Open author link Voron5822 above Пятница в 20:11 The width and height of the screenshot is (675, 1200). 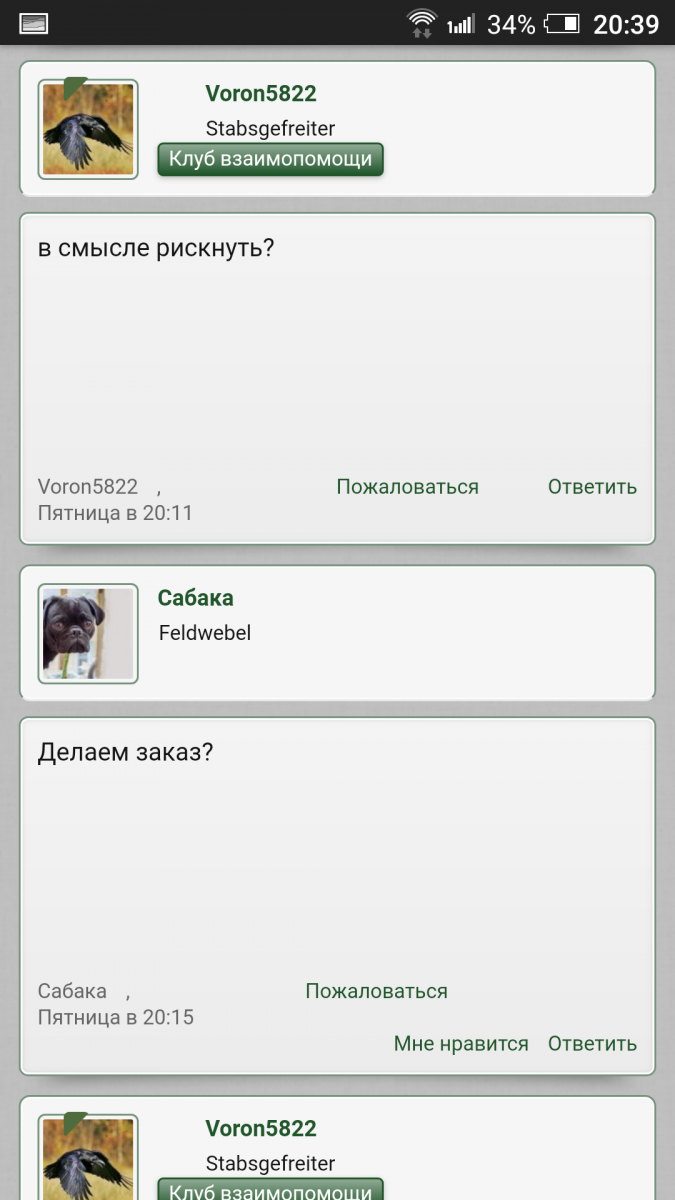88,487
